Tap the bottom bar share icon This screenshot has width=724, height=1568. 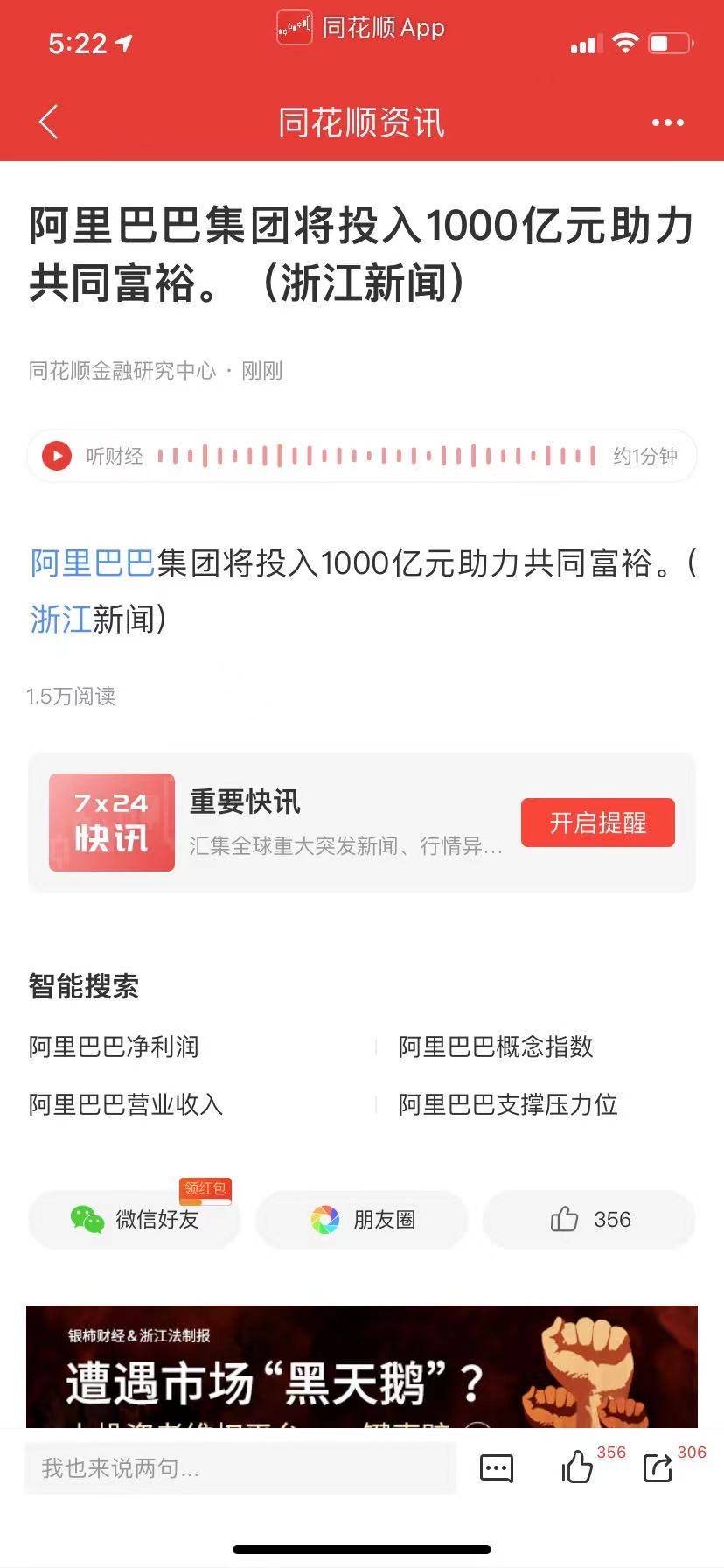pyautogui.click(x=658, y=1467)
